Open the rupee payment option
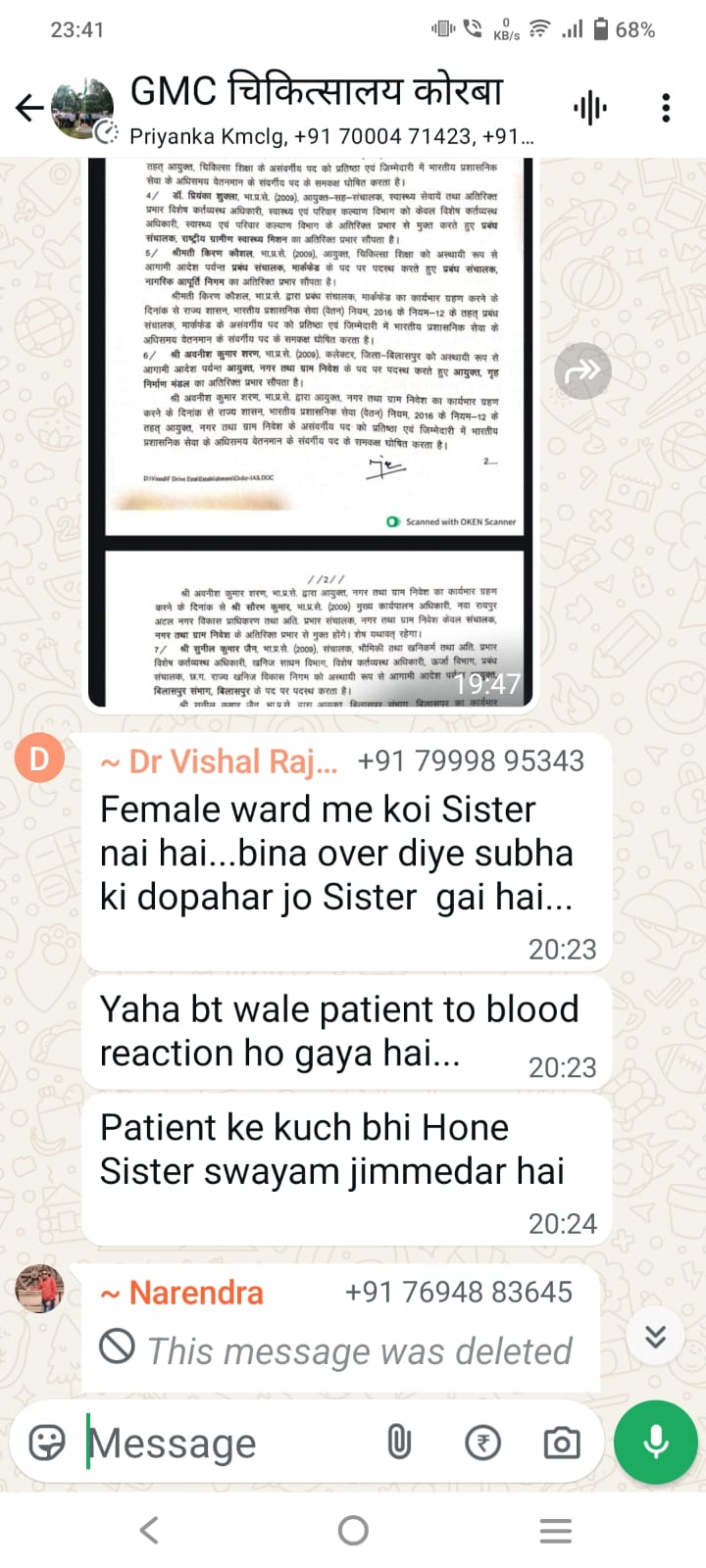The height and width of the screenshot is (1568, 706). pyautogui.click(x=482, y=1443)
